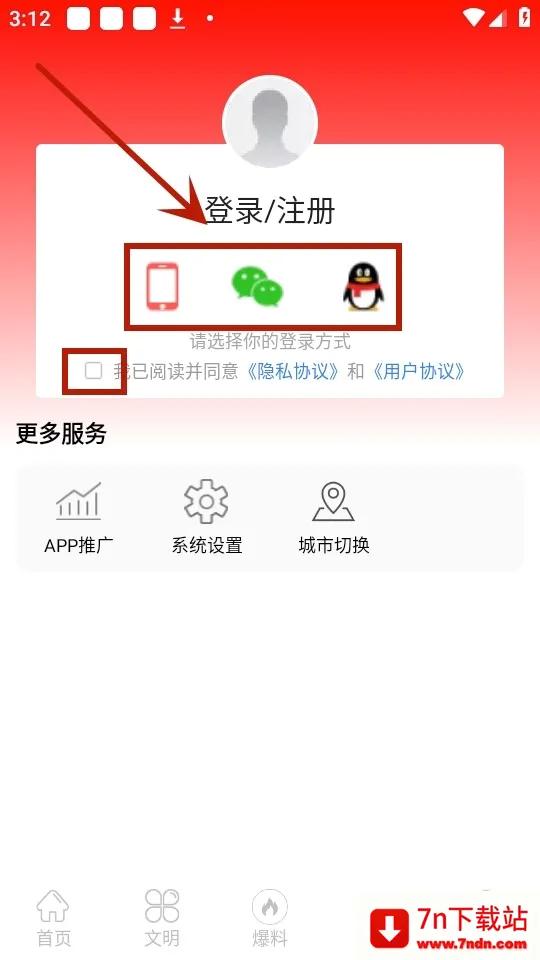
Task: Open the 《隐私协议》 link
Action: 293,371
